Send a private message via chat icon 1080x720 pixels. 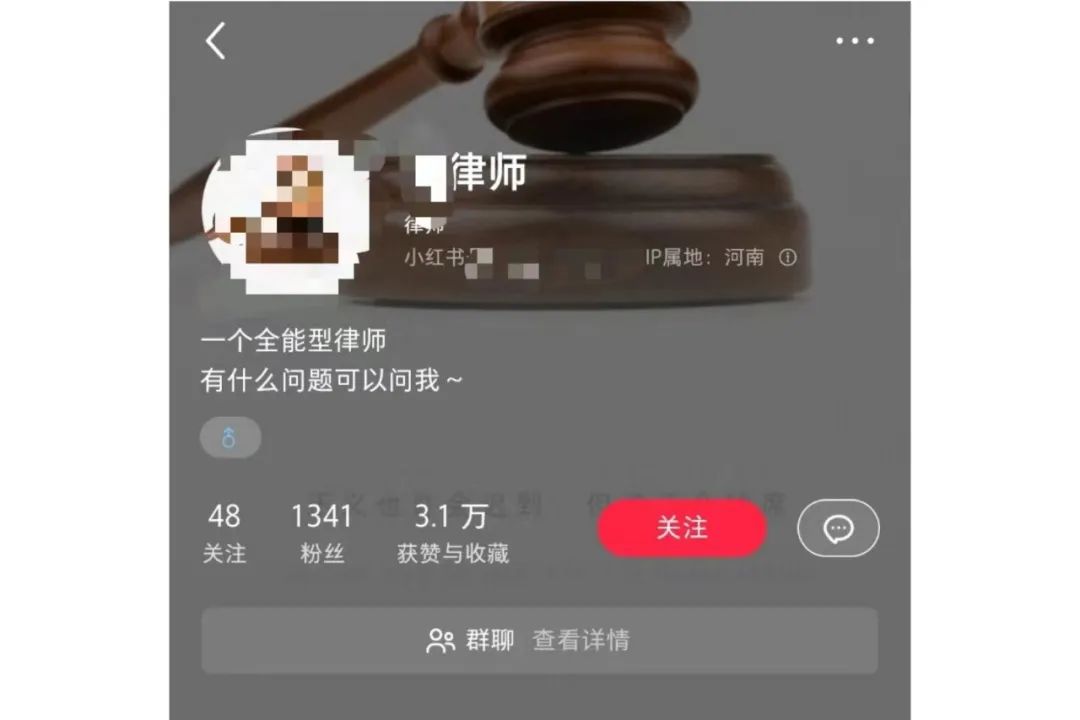coord(838,528)
